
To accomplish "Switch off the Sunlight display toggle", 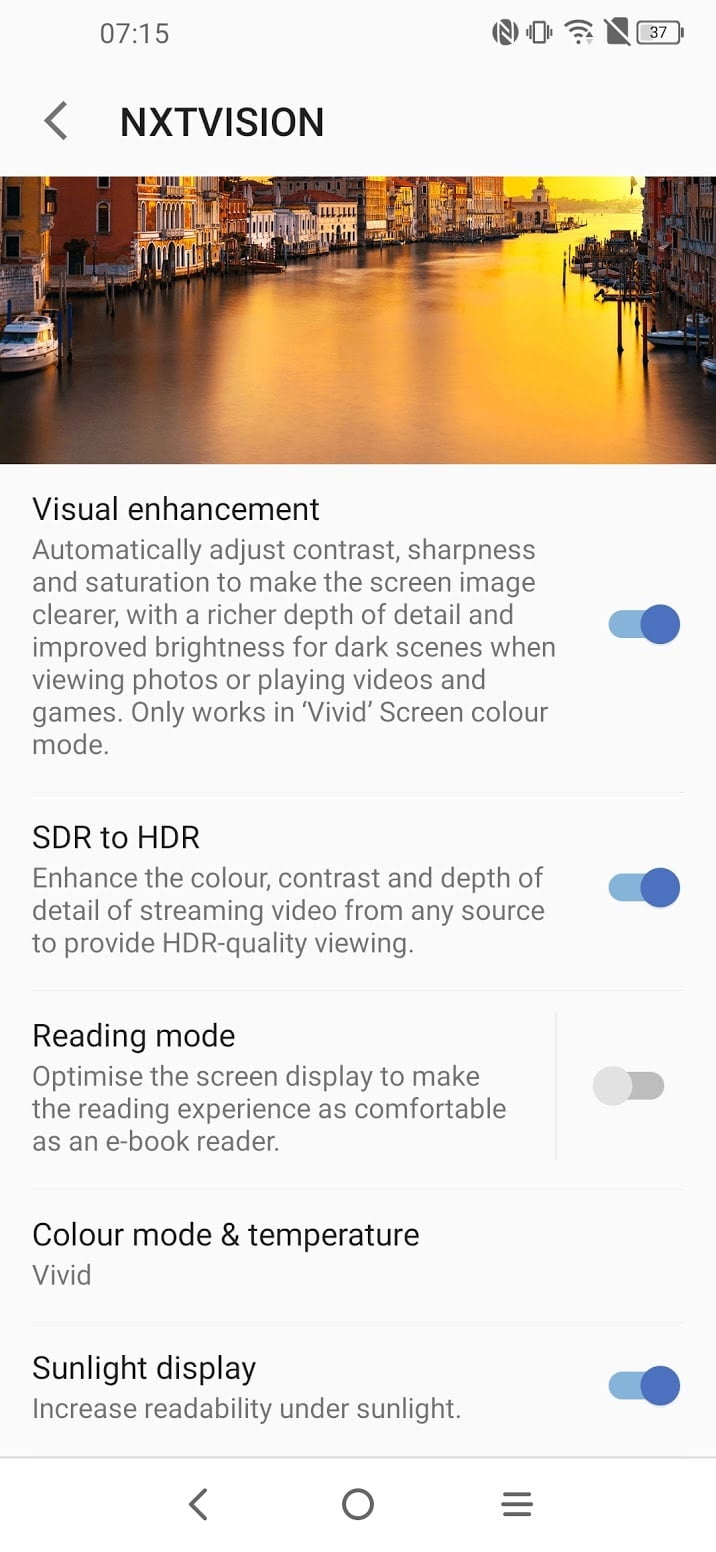I will [x=643, y=1386].
